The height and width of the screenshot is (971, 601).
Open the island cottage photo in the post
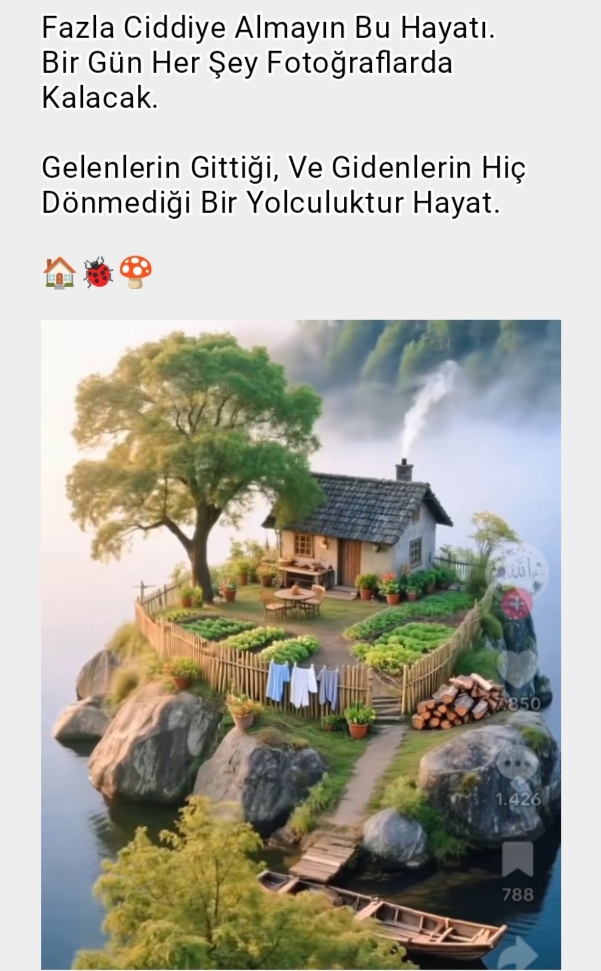301,645
